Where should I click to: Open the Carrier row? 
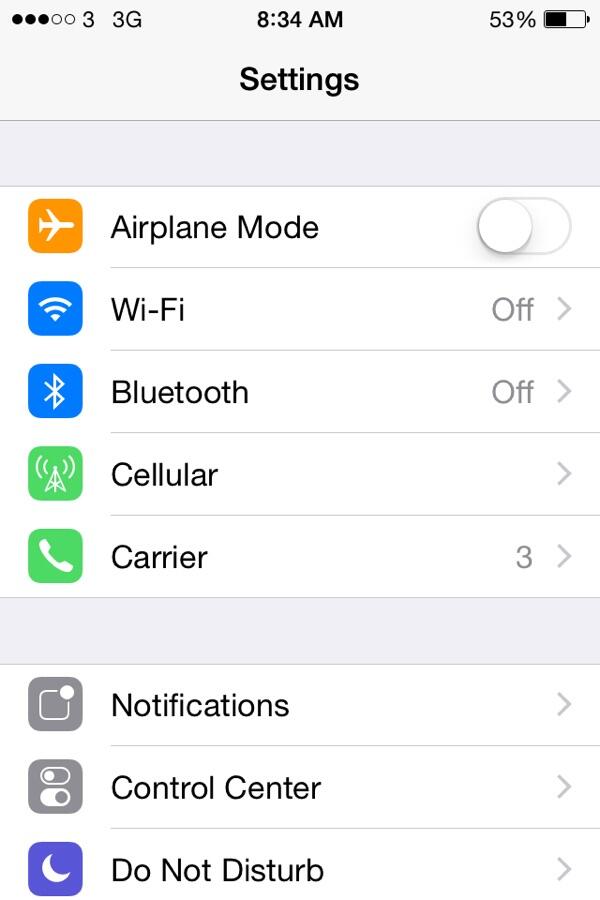point(300,556)
